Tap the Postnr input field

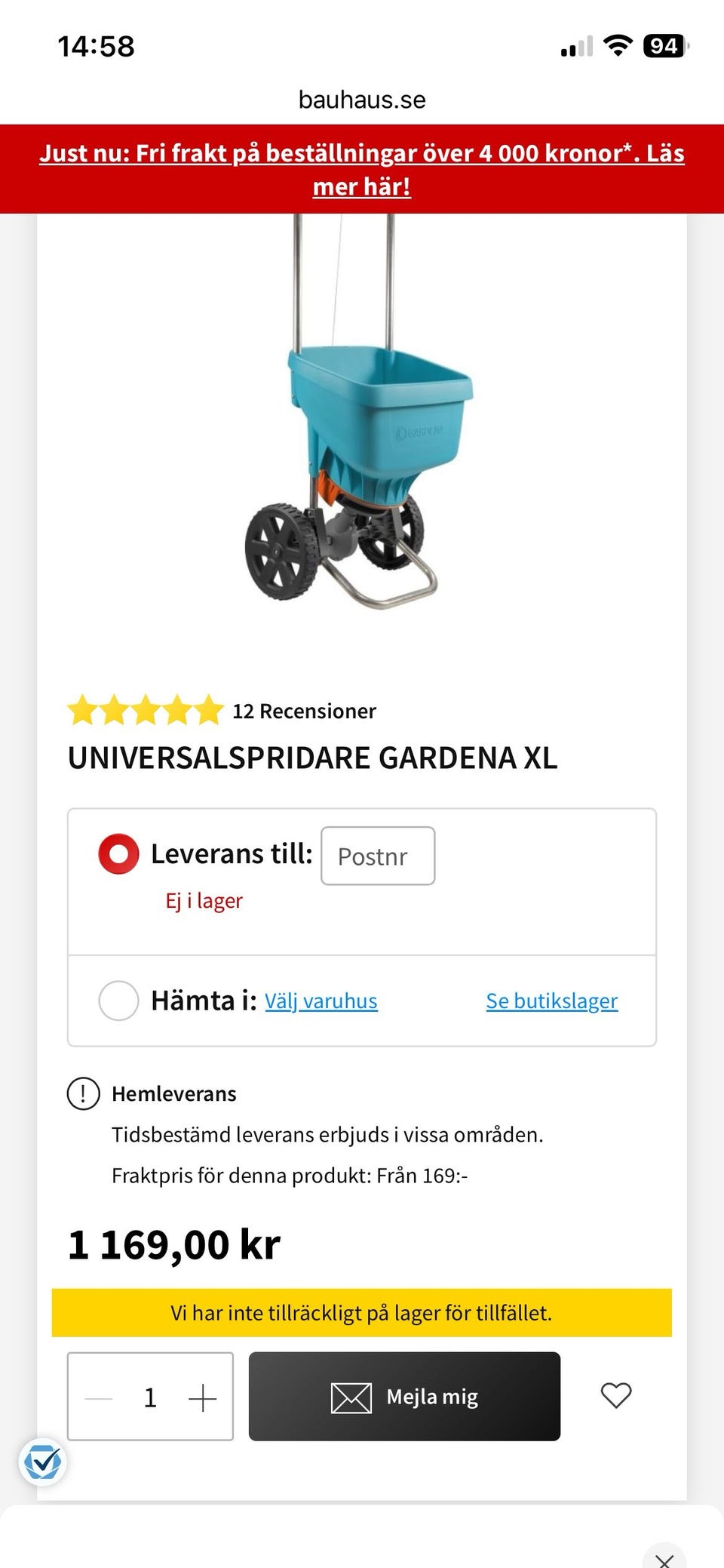[x=378, y=856]
